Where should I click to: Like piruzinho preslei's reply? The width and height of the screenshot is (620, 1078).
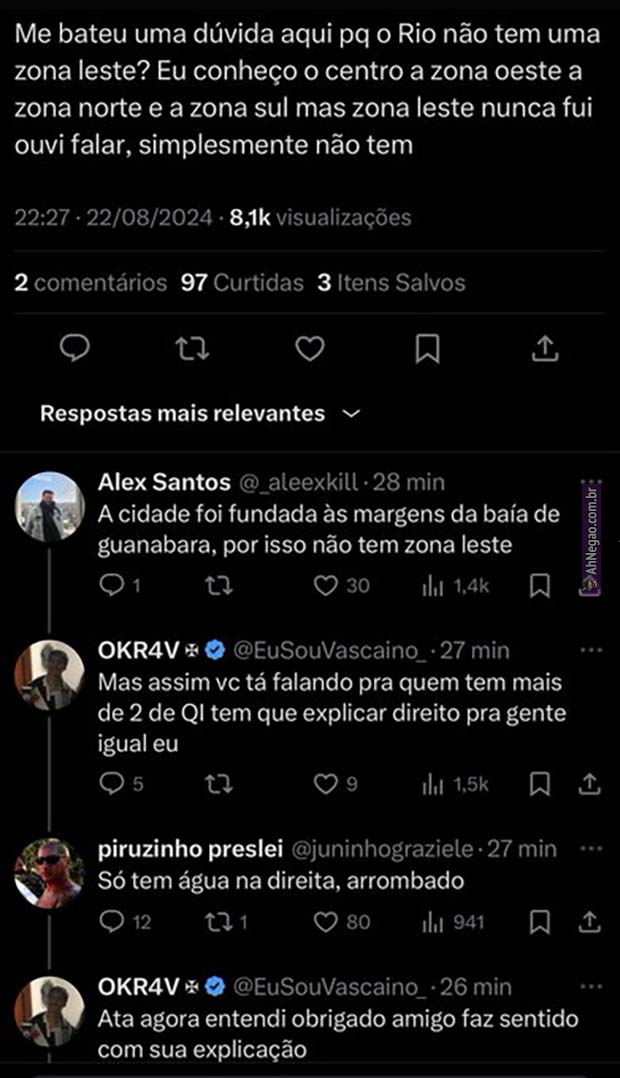pyautogui.click(x=326, y=921)
